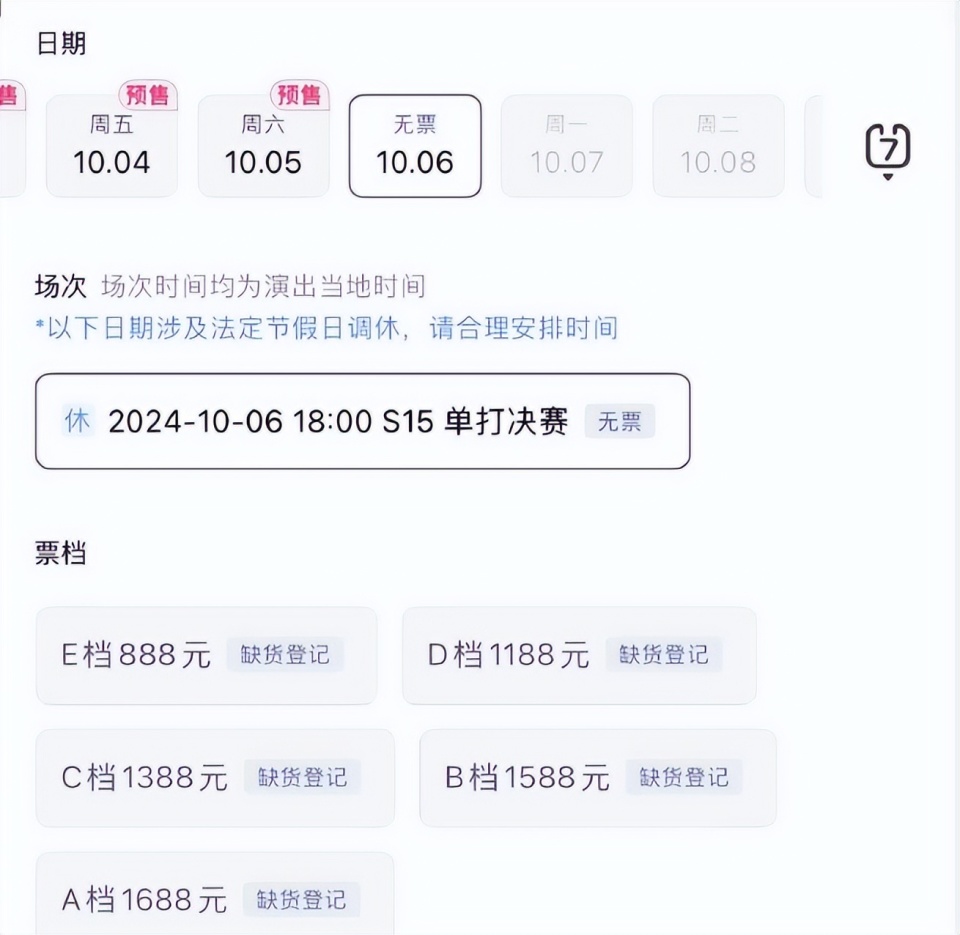Select the 10.06 no-ticket date
The height and width of the screenshot is (935, 960).
pos(415,146)
